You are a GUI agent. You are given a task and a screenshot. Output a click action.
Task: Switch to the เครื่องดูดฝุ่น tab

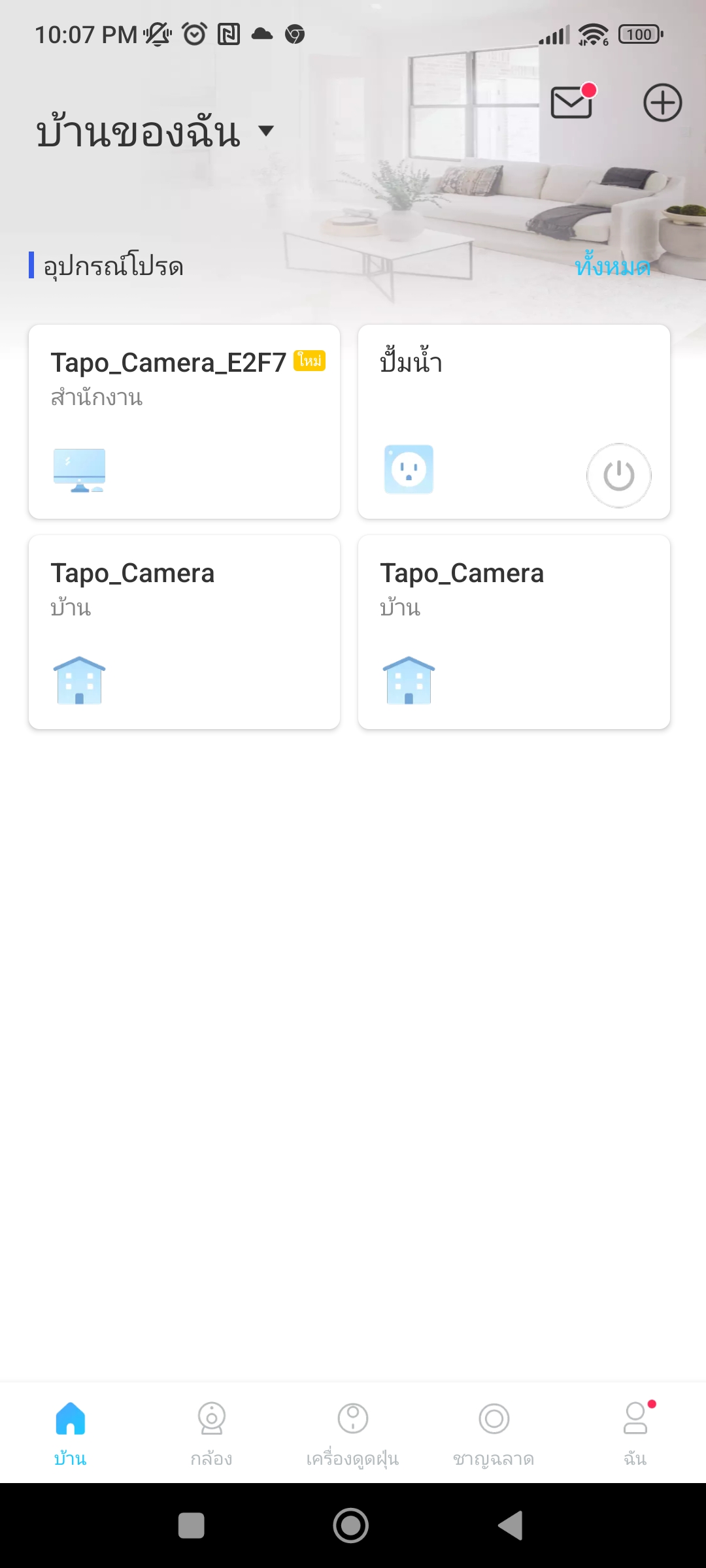tap(352, 1433)
